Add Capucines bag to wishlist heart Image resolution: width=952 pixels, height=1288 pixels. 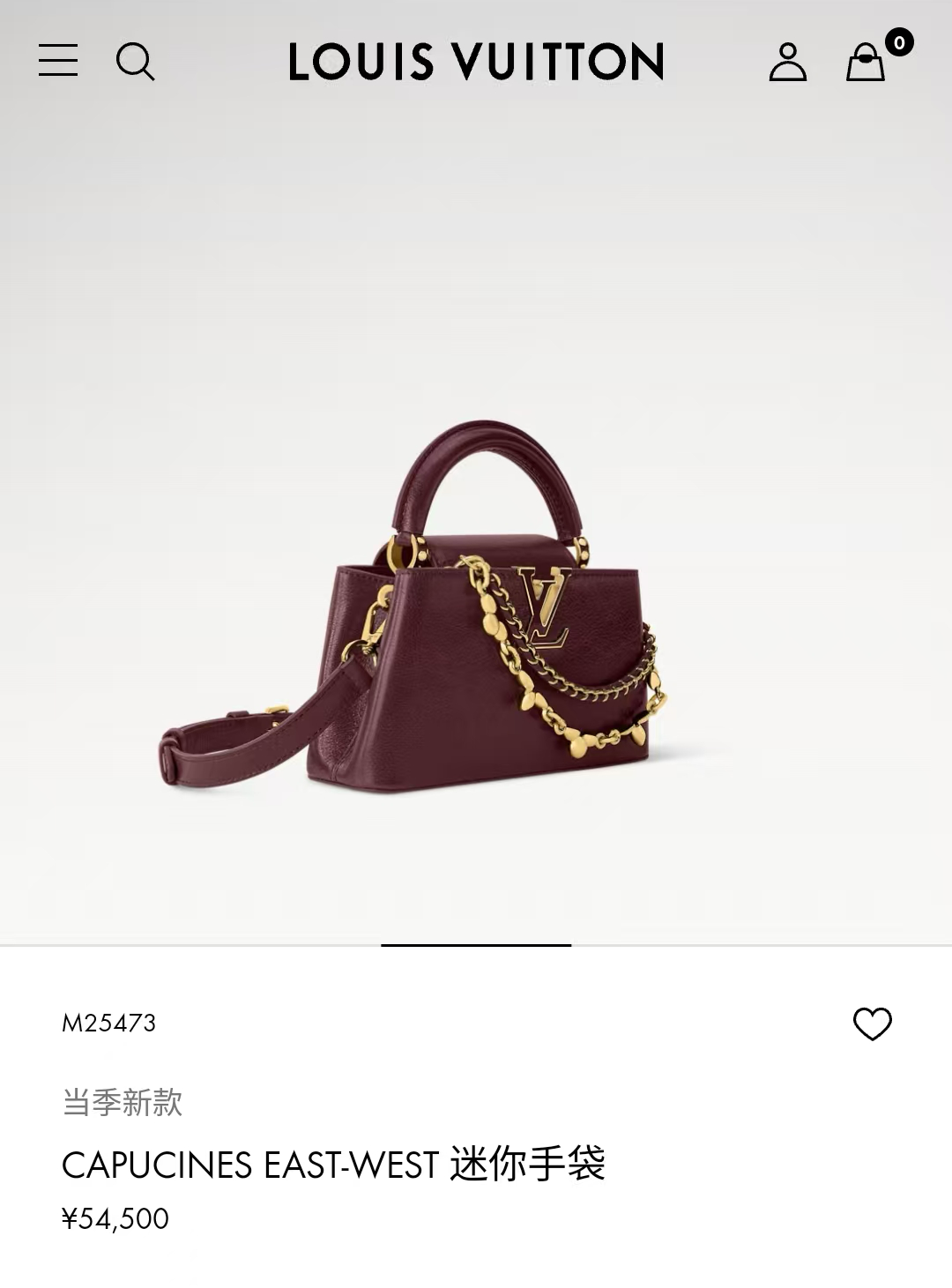(872, 1024)
